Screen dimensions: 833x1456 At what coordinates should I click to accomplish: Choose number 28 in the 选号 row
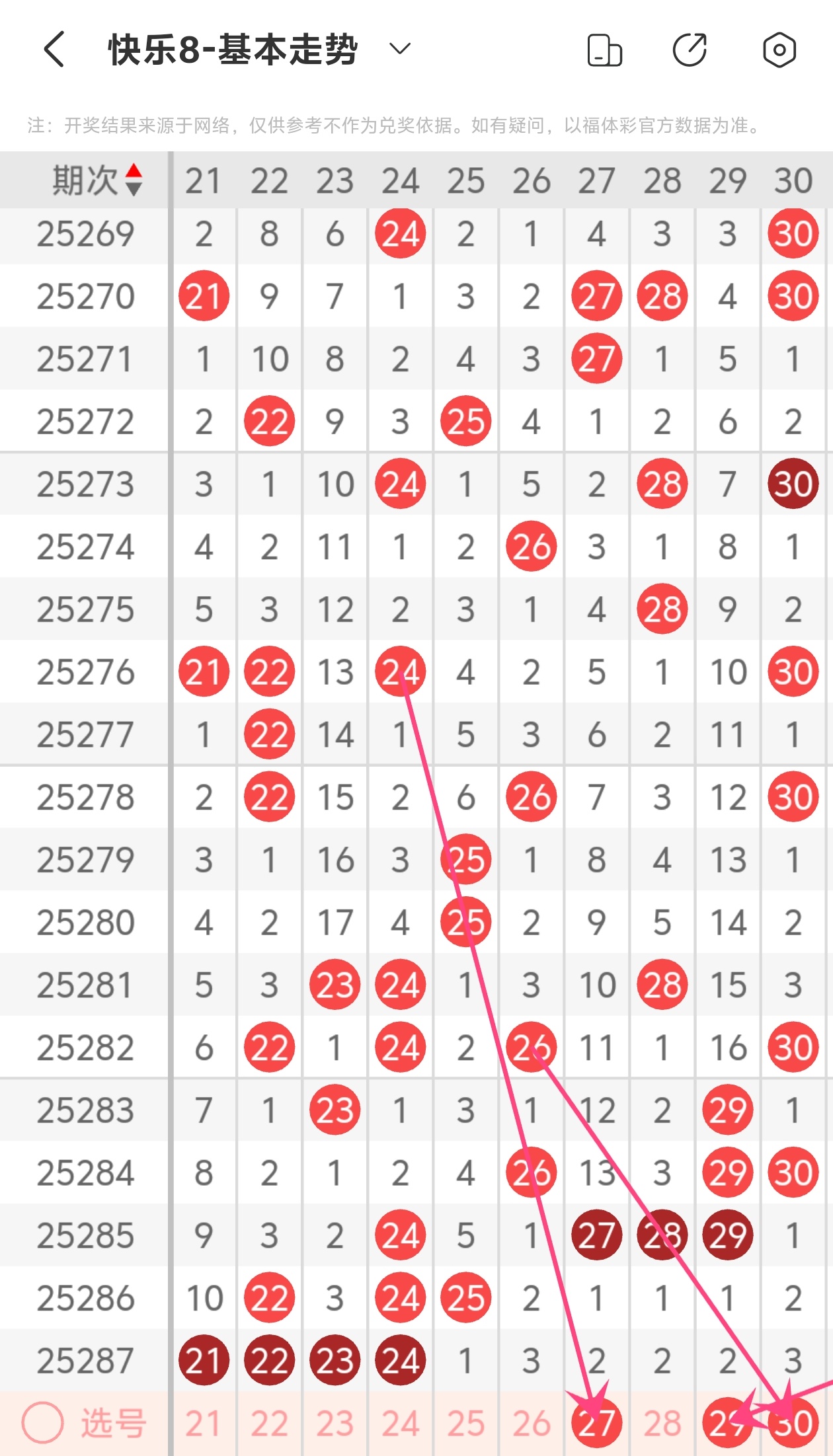click(662, 1424)
